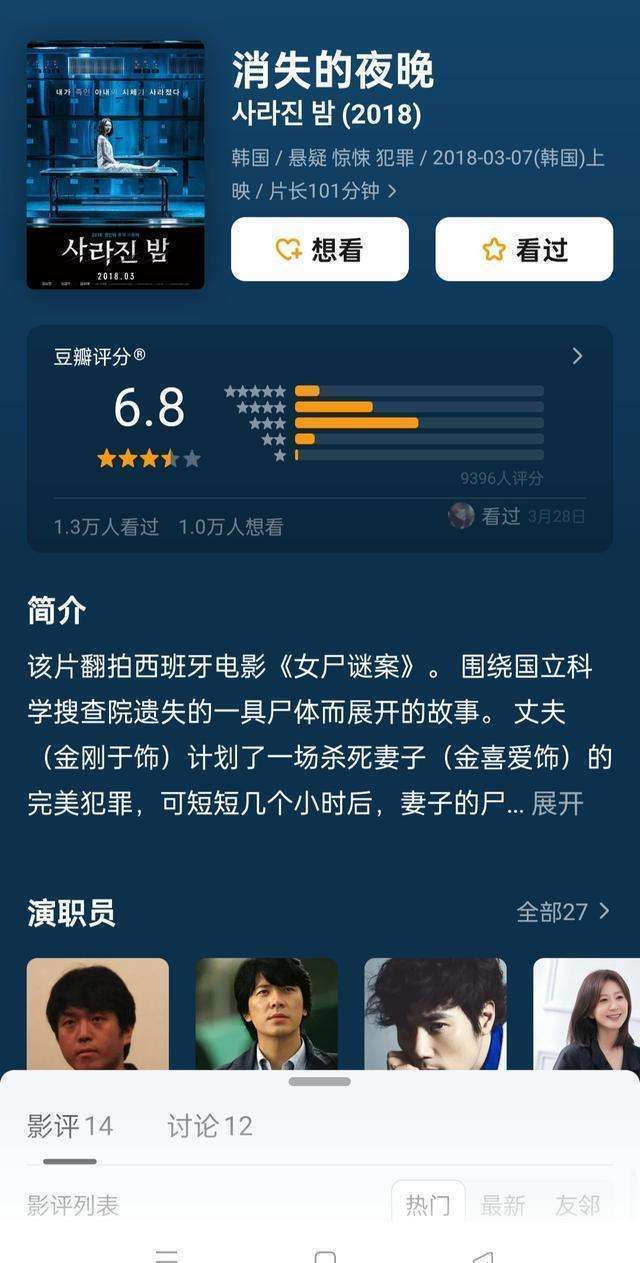The image size is (640, 1263).
Task: Open movie details via 片长101分钟 chevron
Action: 392,190
